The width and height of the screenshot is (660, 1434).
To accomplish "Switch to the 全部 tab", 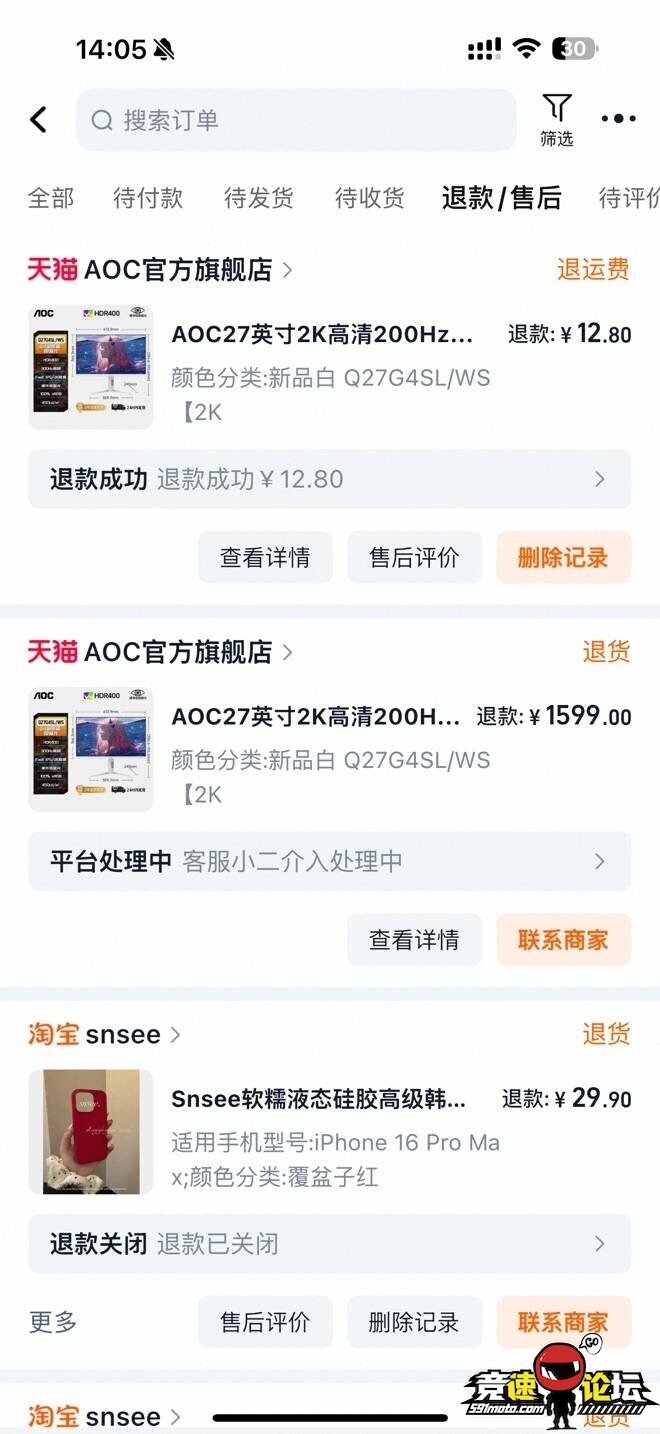I will tap(51, 198).
